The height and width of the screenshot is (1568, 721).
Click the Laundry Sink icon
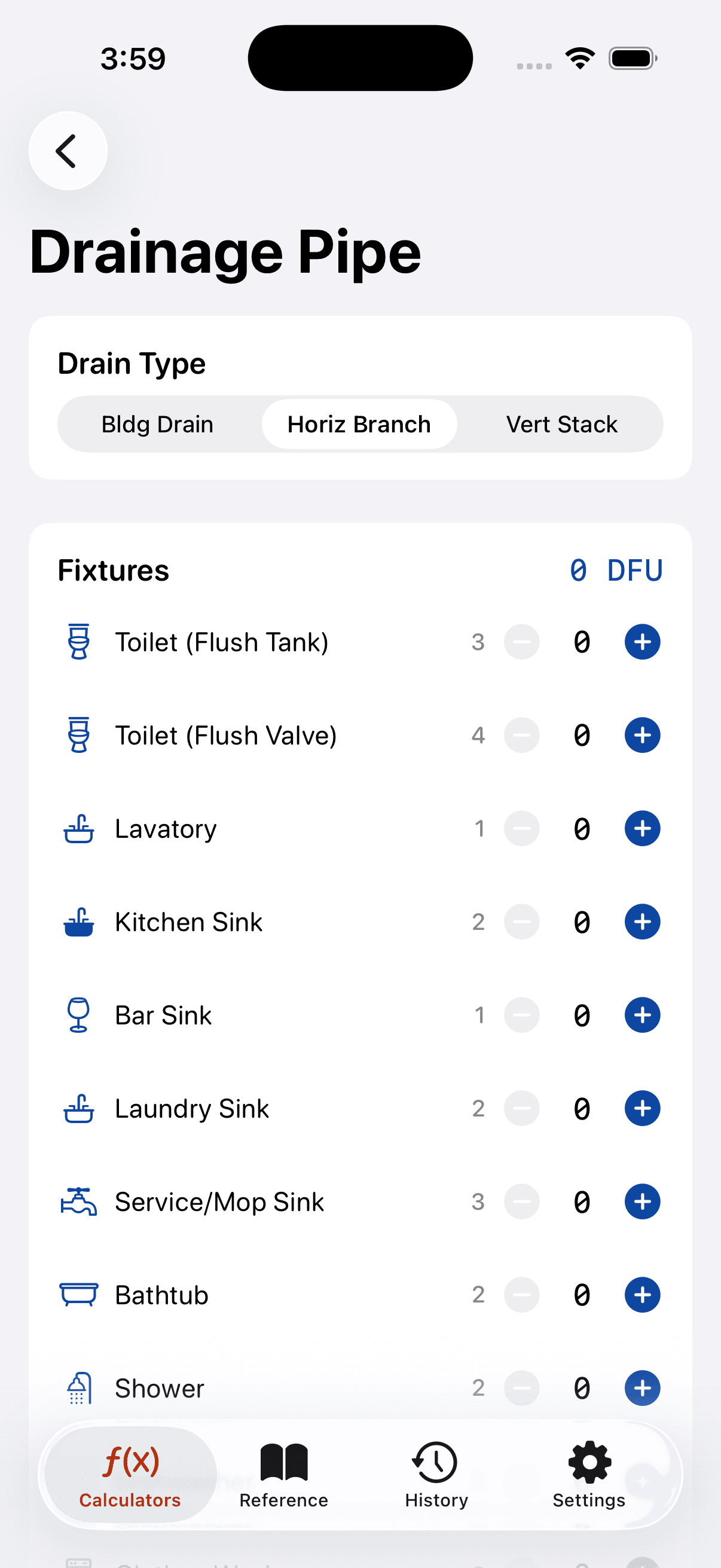[x=78, y=1109]
